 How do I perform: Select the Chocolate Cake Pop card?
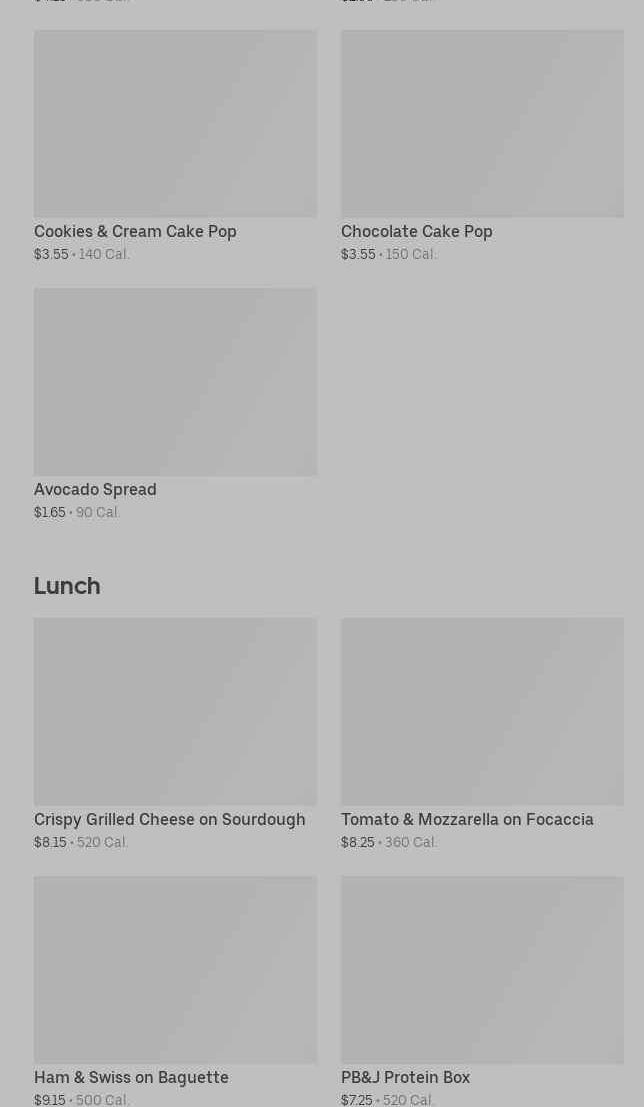click(x=482, y=146)
